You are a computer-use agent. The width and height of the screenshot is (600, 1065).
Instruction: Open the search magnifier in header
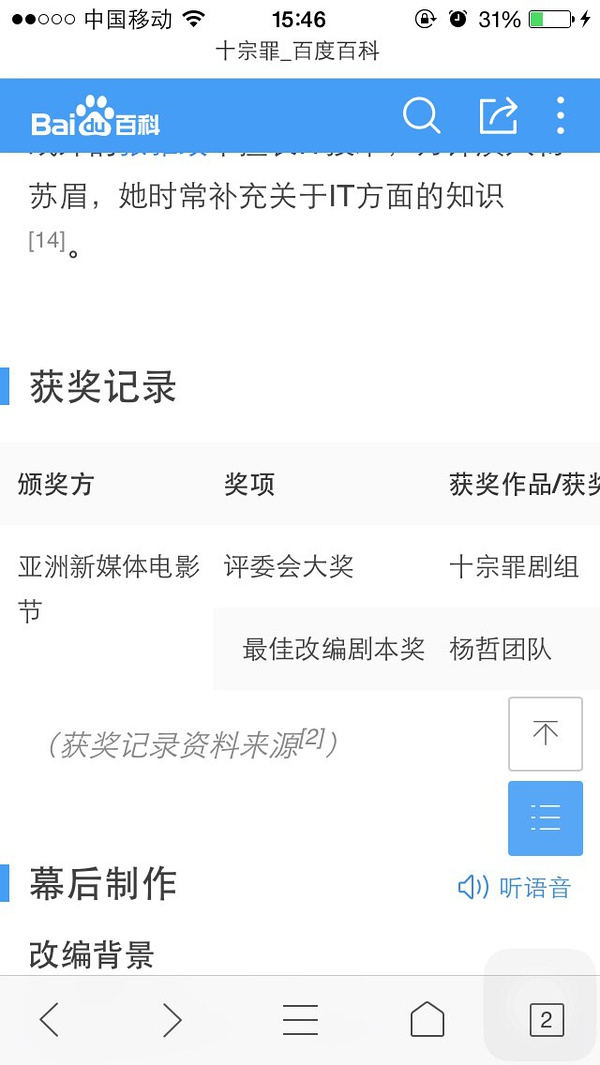(x=421, y=116)
